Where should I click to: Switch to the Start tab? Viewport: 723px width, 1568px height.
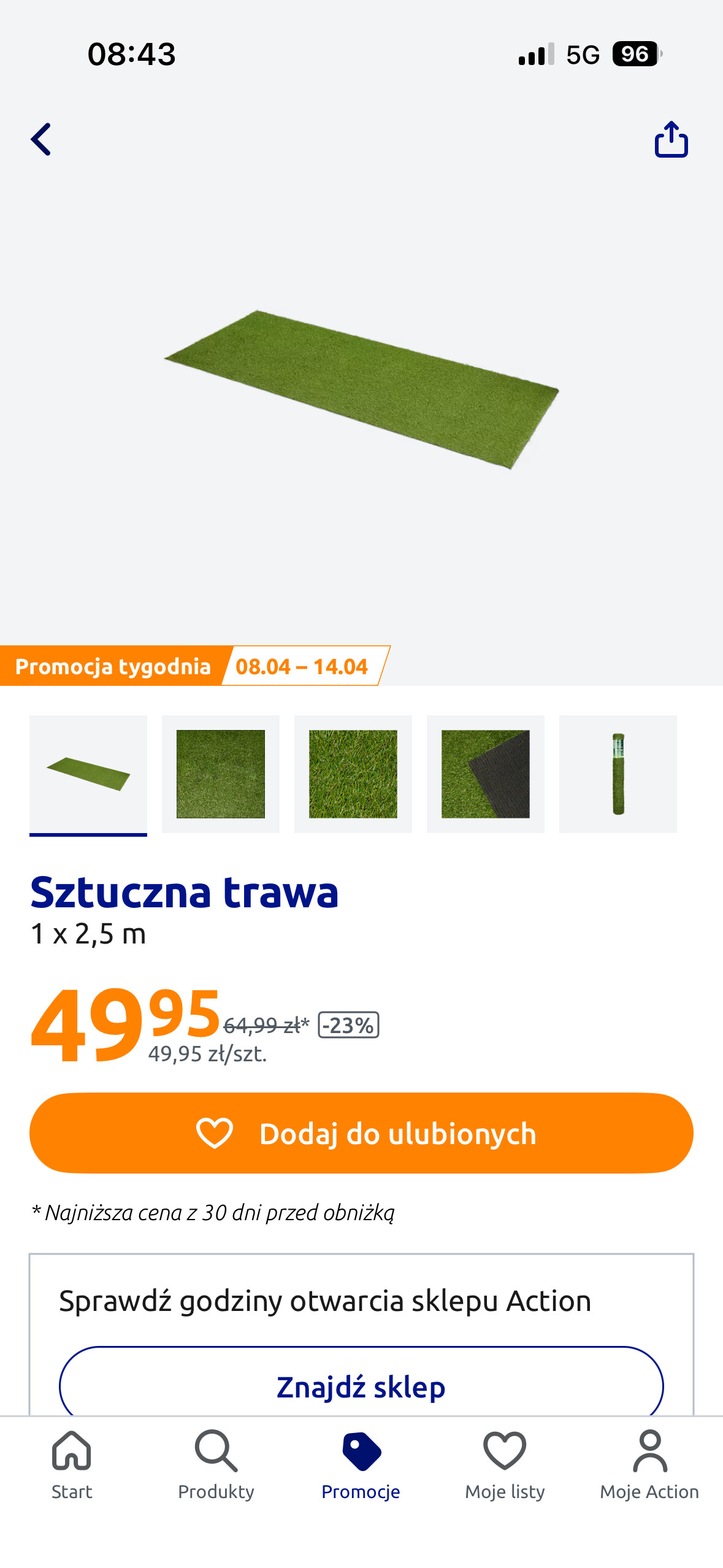[x=72, y=1464]
